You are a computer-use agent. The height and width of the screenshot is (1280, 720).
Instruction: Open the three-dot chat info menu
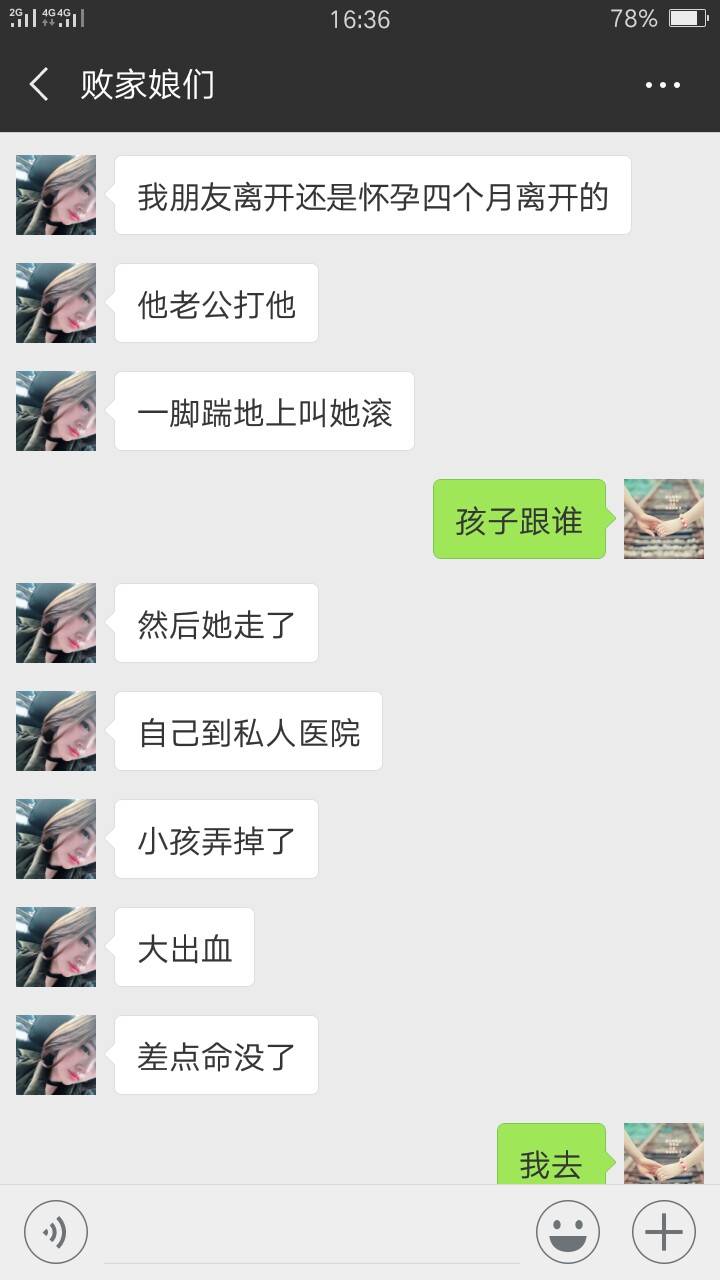(x=663, y=85)
